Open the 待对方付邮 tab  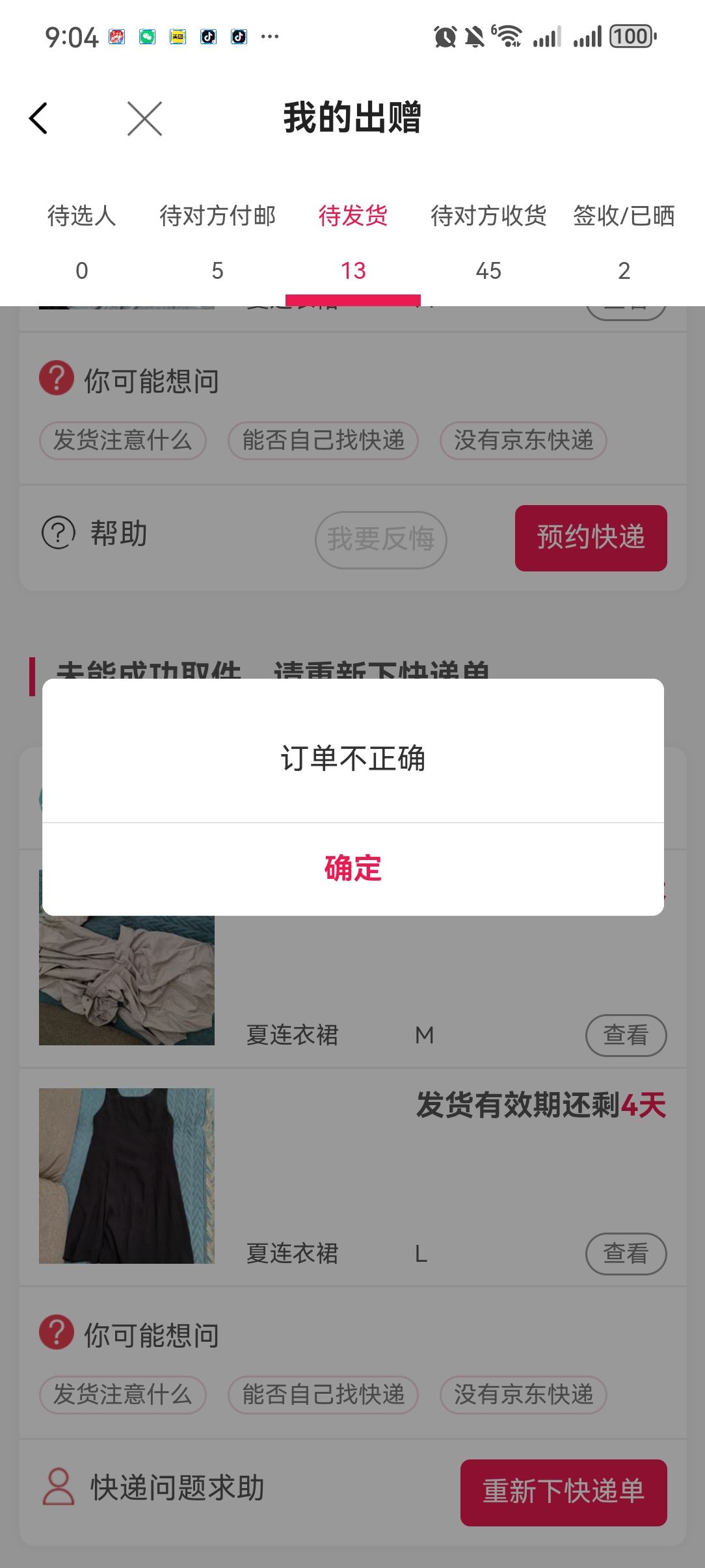(x=217, y=241)
